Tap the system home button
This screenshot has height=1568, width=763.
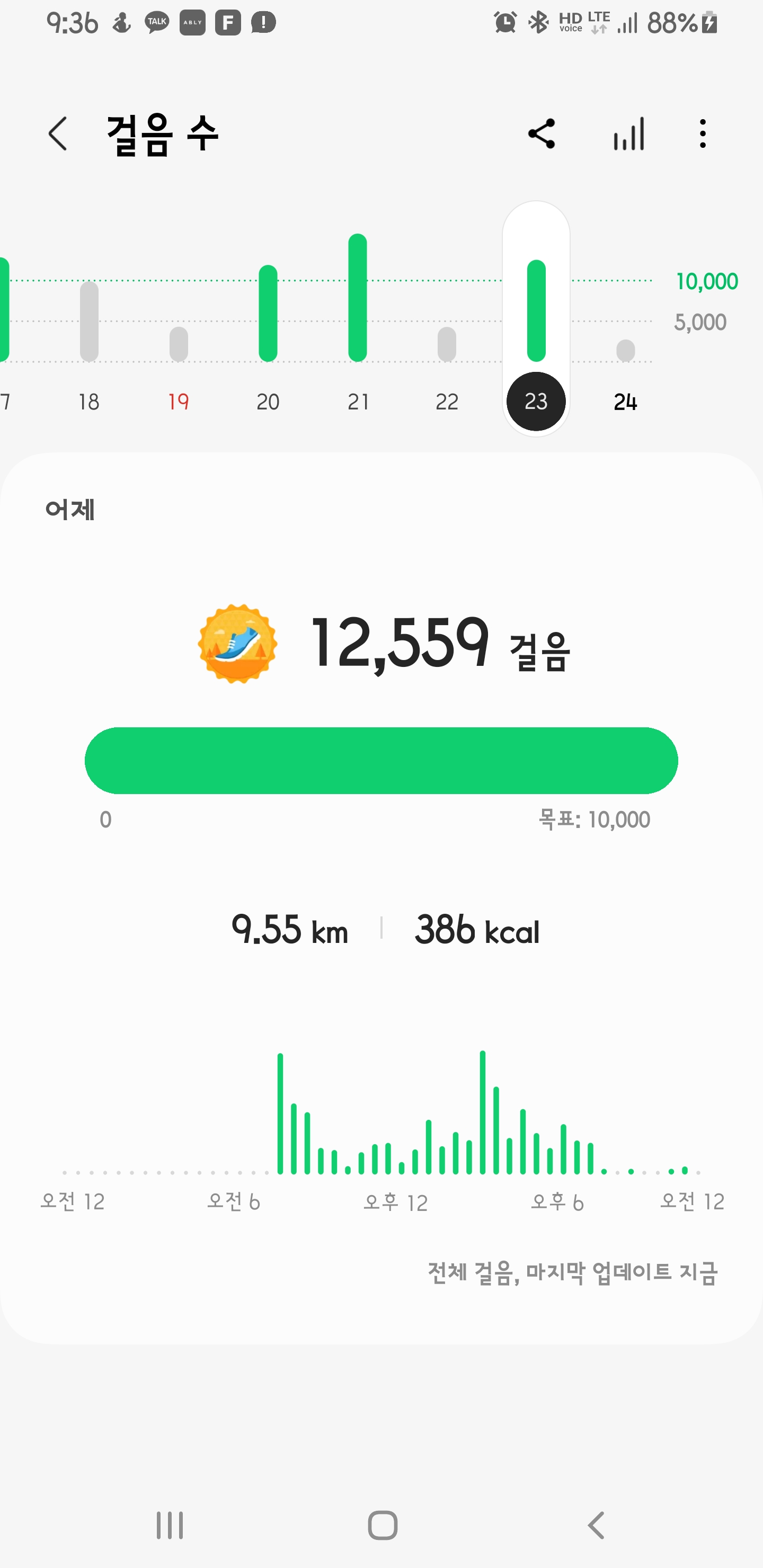tap(383, 1526)
